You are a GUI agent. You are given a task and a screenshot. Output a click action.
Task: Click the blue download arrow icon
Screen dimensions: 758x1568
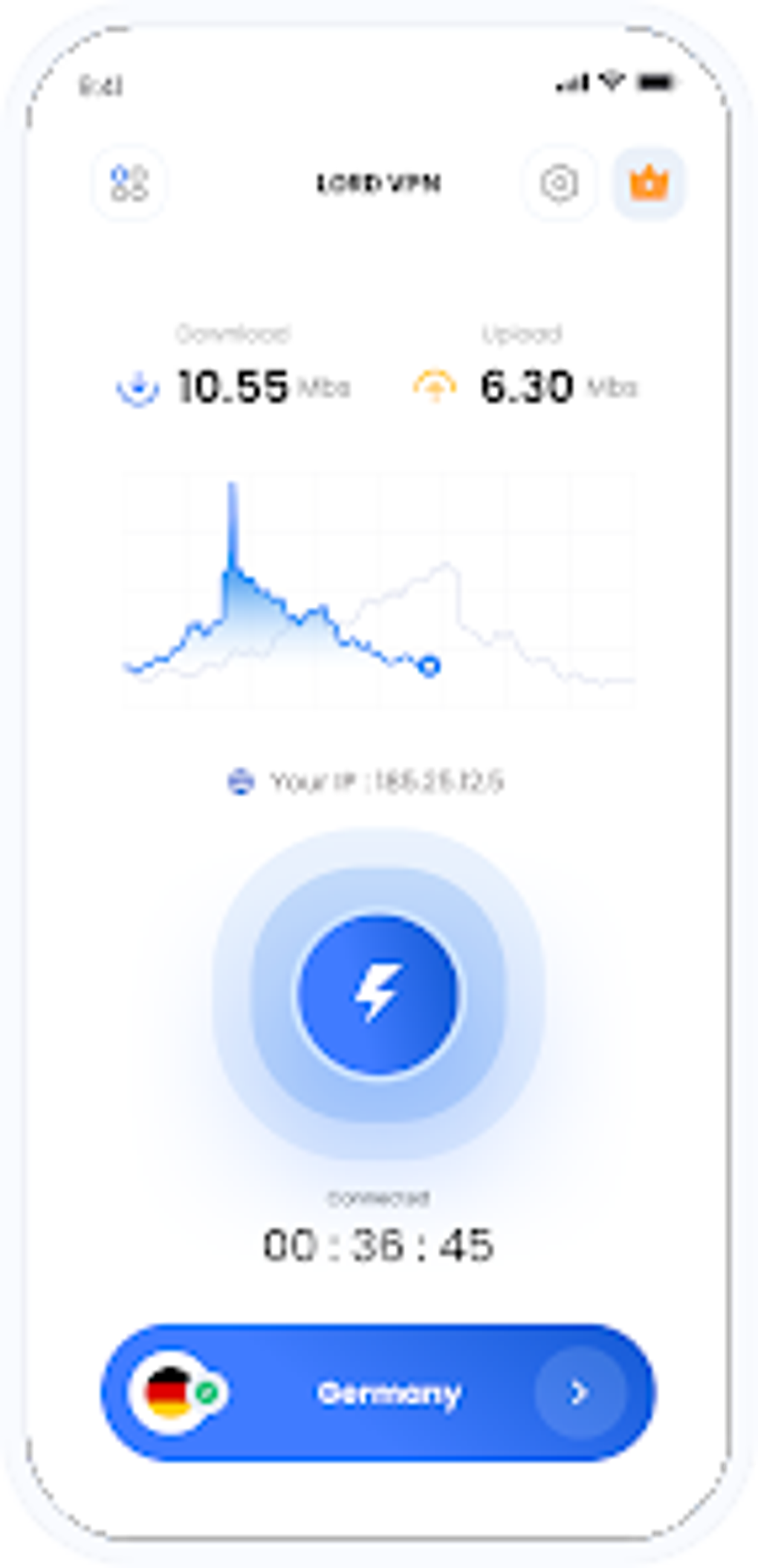(x=137, y=386)
